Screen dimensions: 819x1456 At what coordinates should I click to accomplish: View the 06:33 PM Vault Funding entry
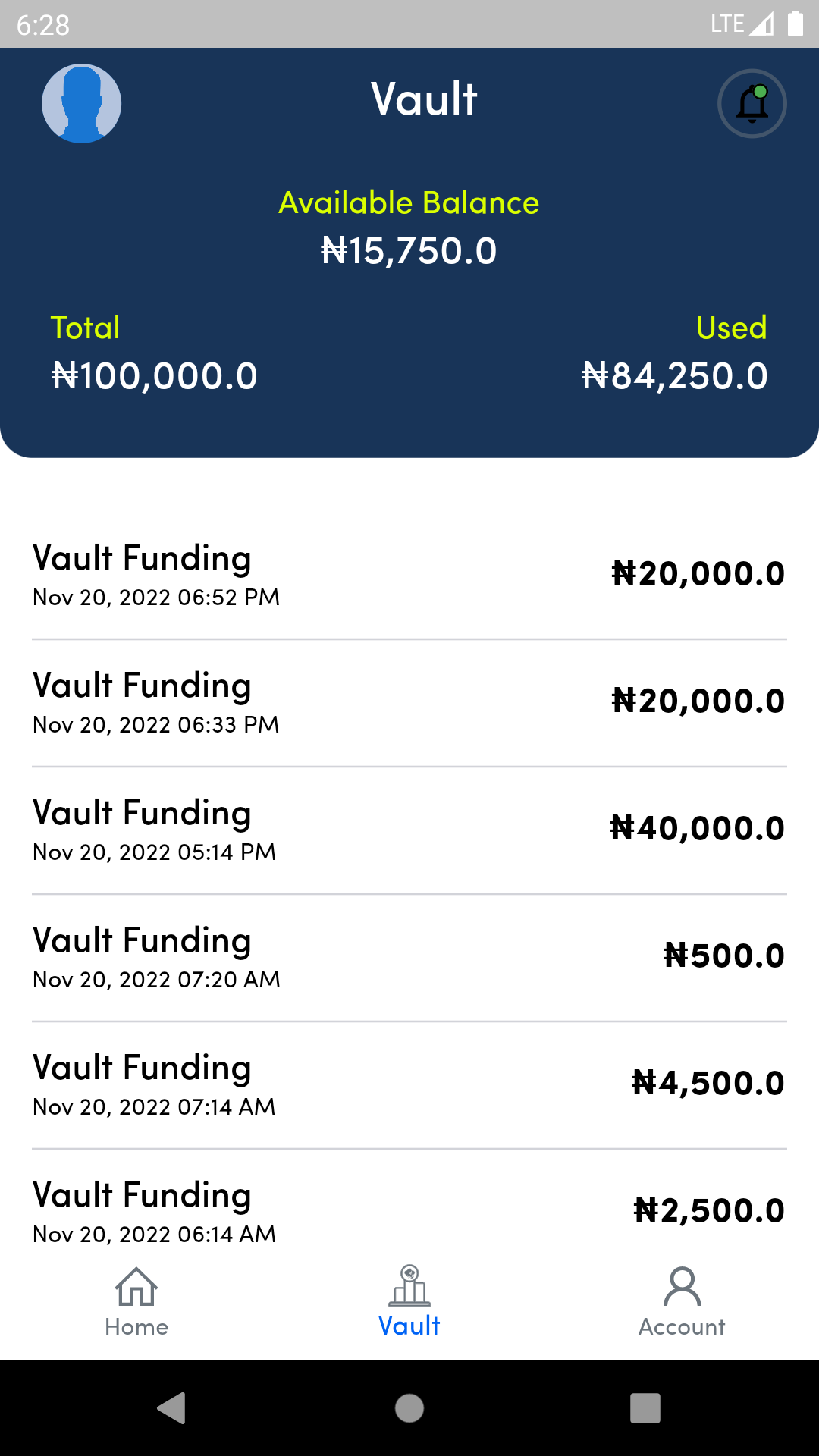(409, 702)
